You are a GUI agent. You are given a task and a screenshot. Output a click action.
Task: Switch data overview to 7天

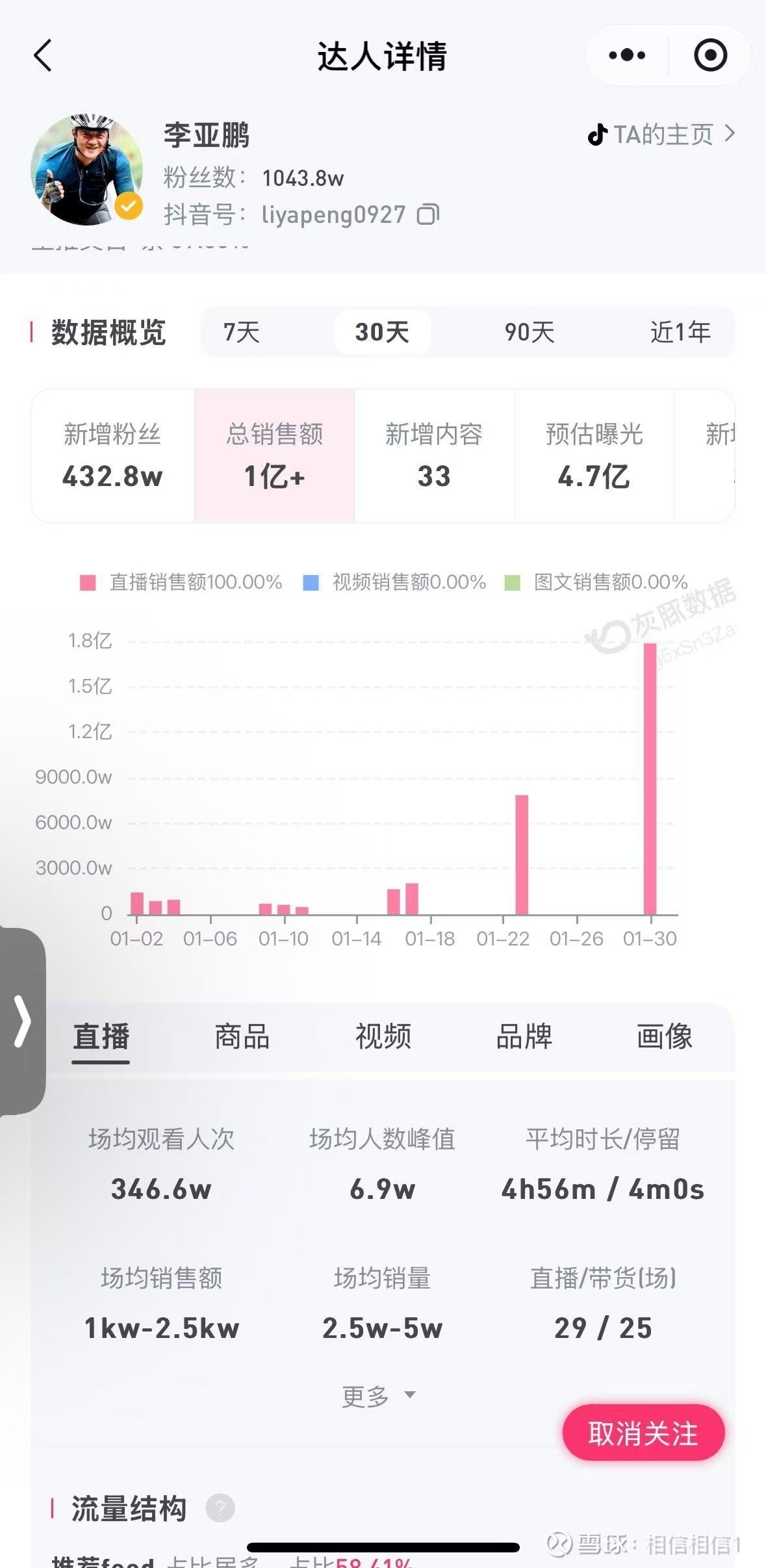(x=242, y=333)
